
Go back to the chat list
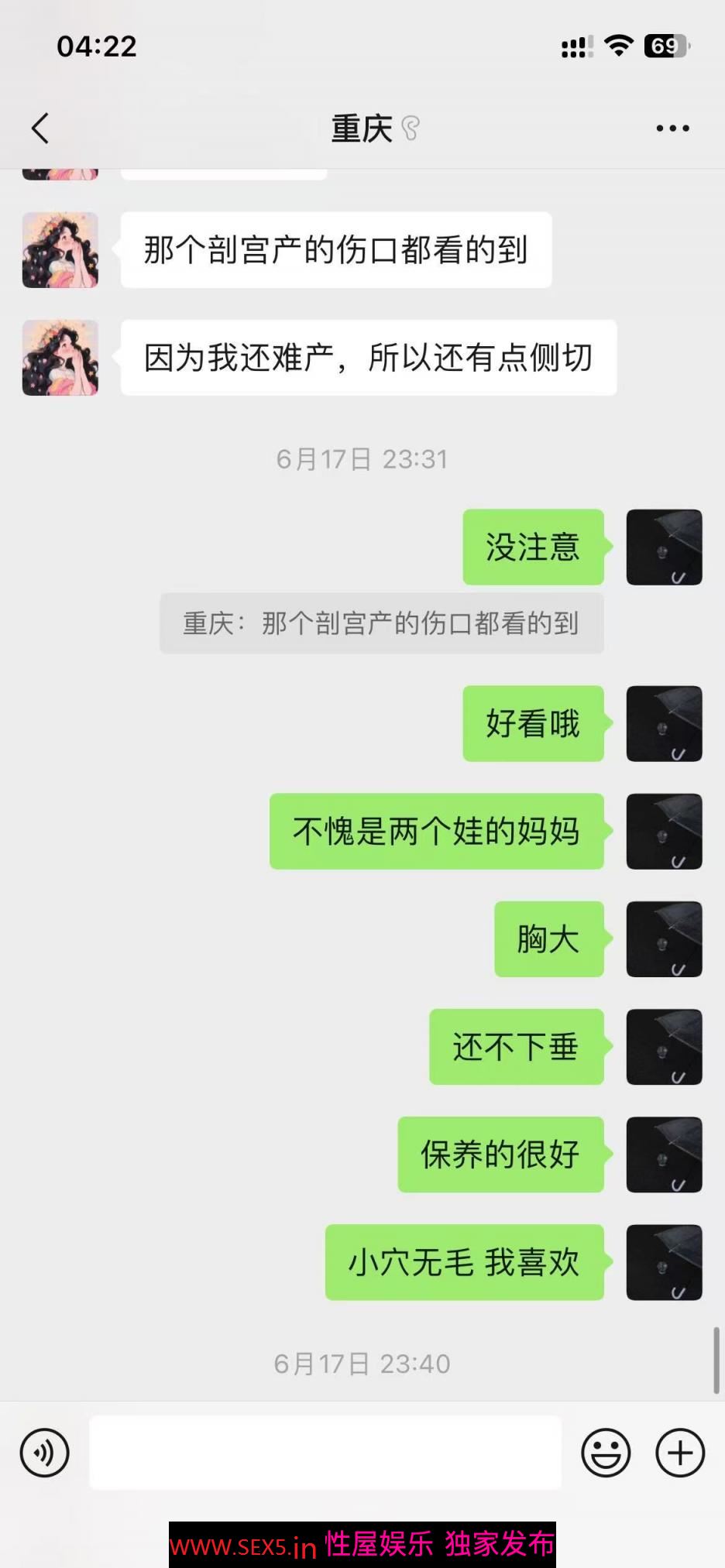point(40,129)
